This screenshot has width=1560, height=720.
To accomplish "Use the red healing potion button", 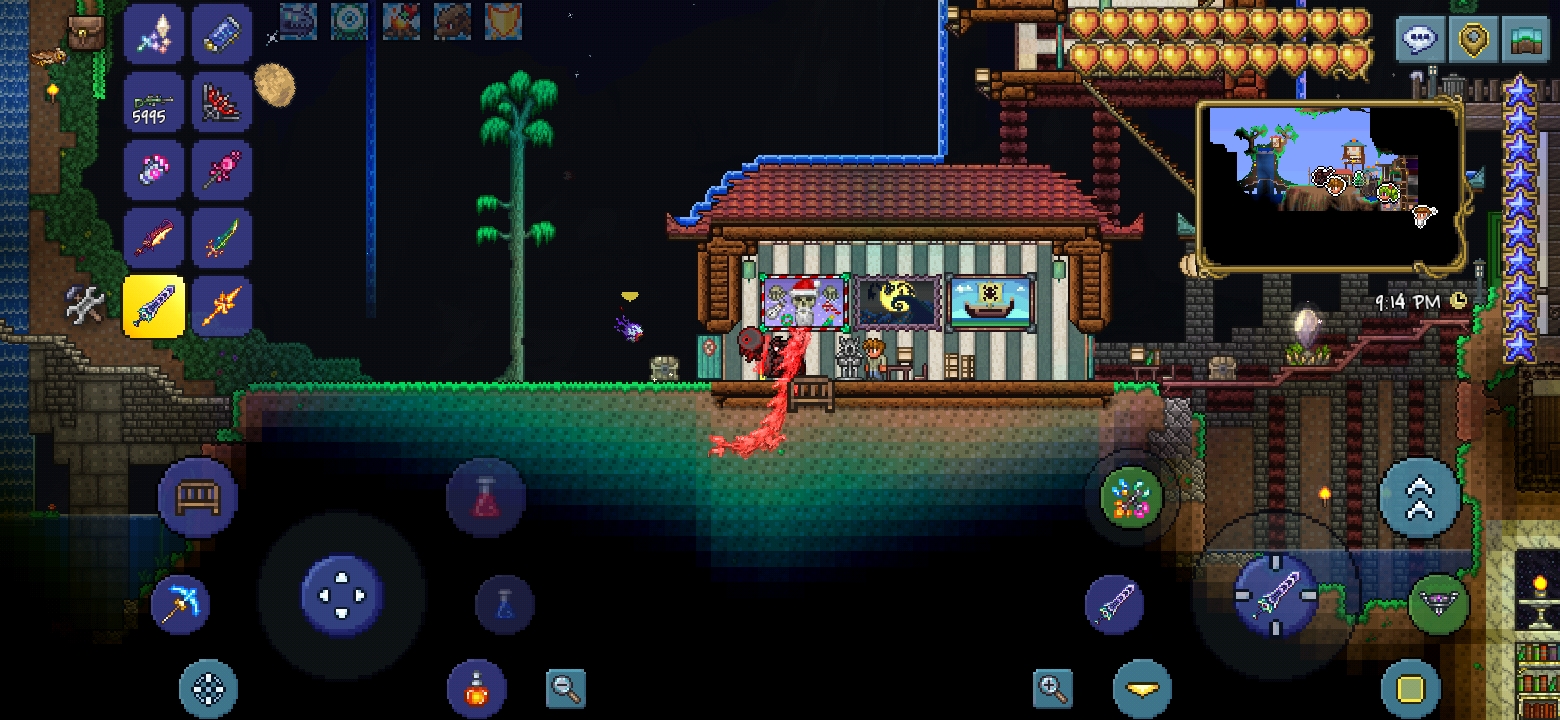I will pos(486,497).
